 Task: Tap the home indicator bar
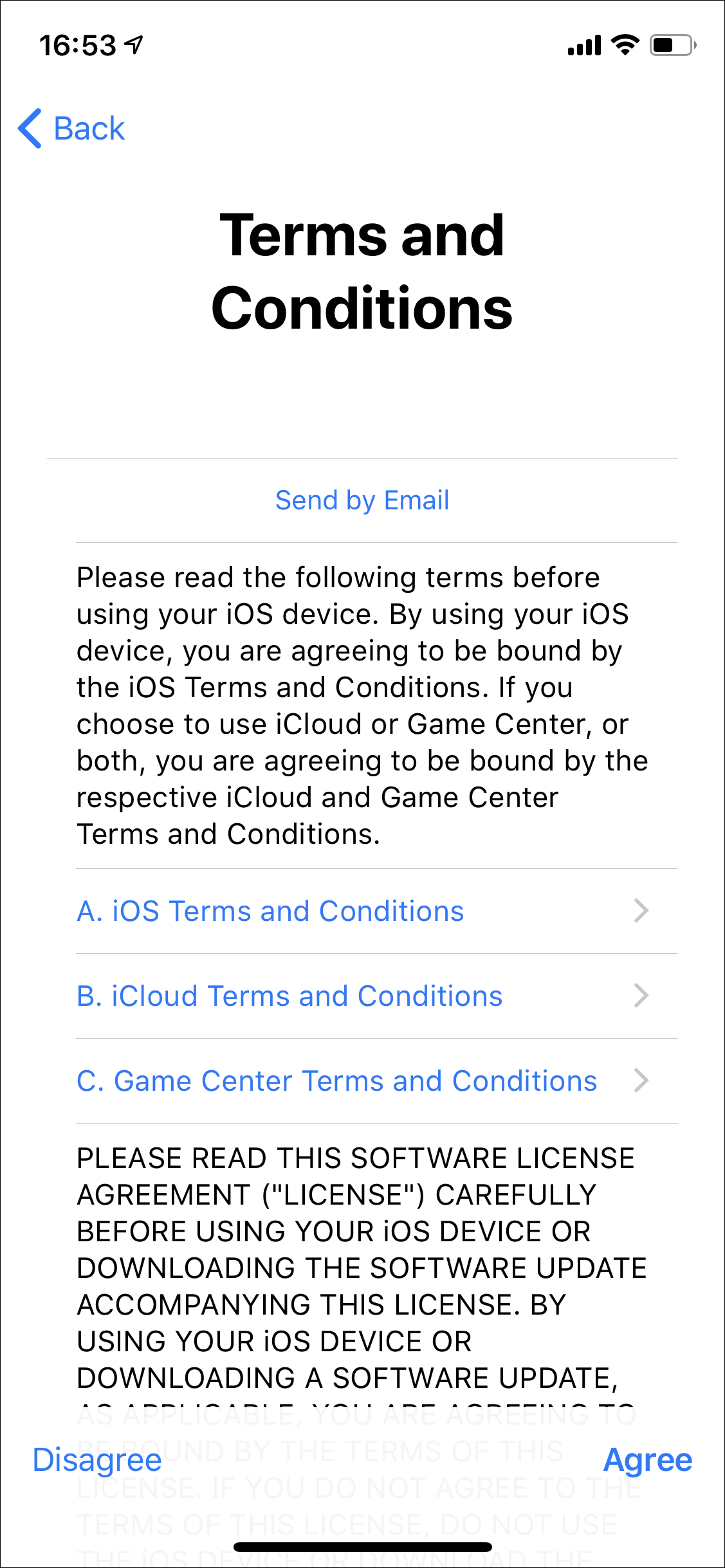click(362, 1544)
